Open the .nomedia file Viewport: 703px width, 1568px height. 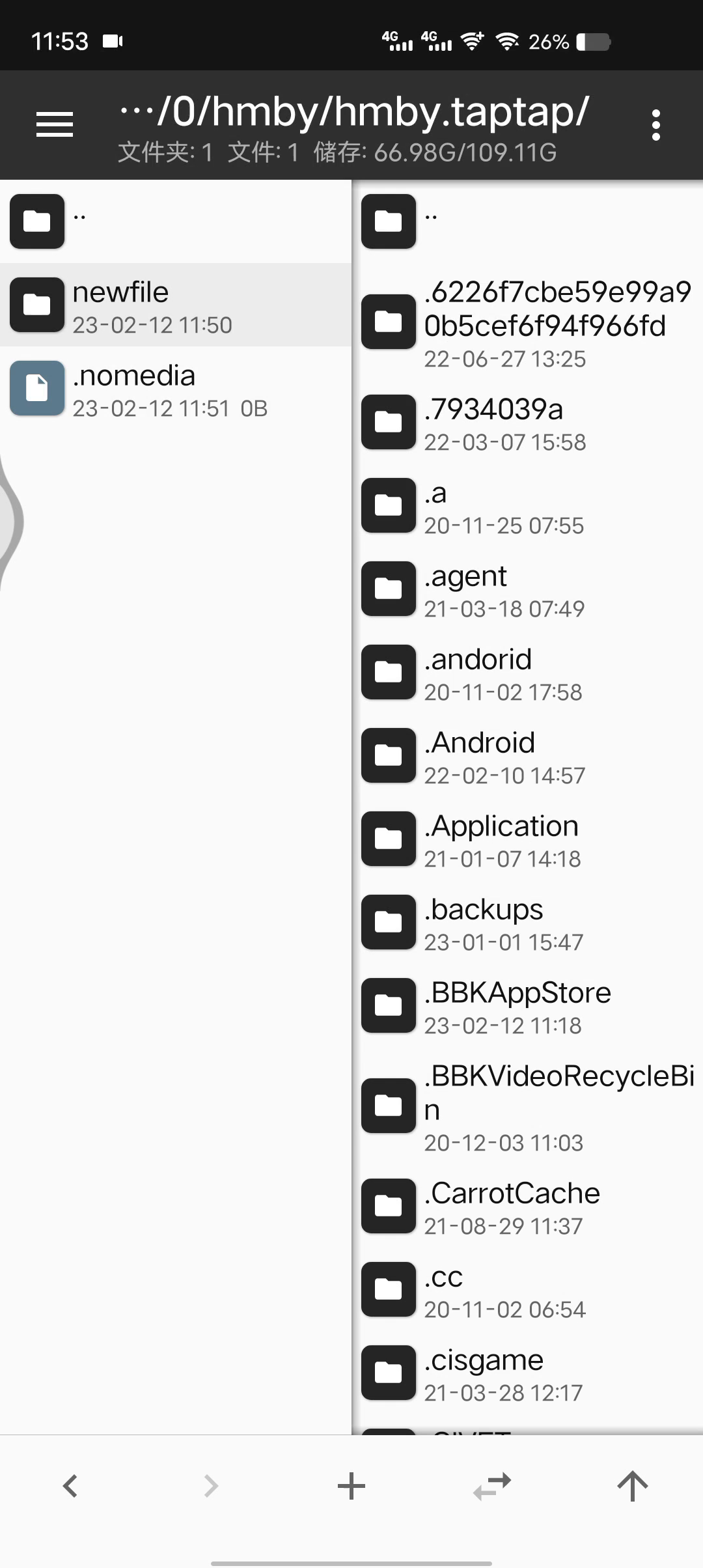pos(176,388)
